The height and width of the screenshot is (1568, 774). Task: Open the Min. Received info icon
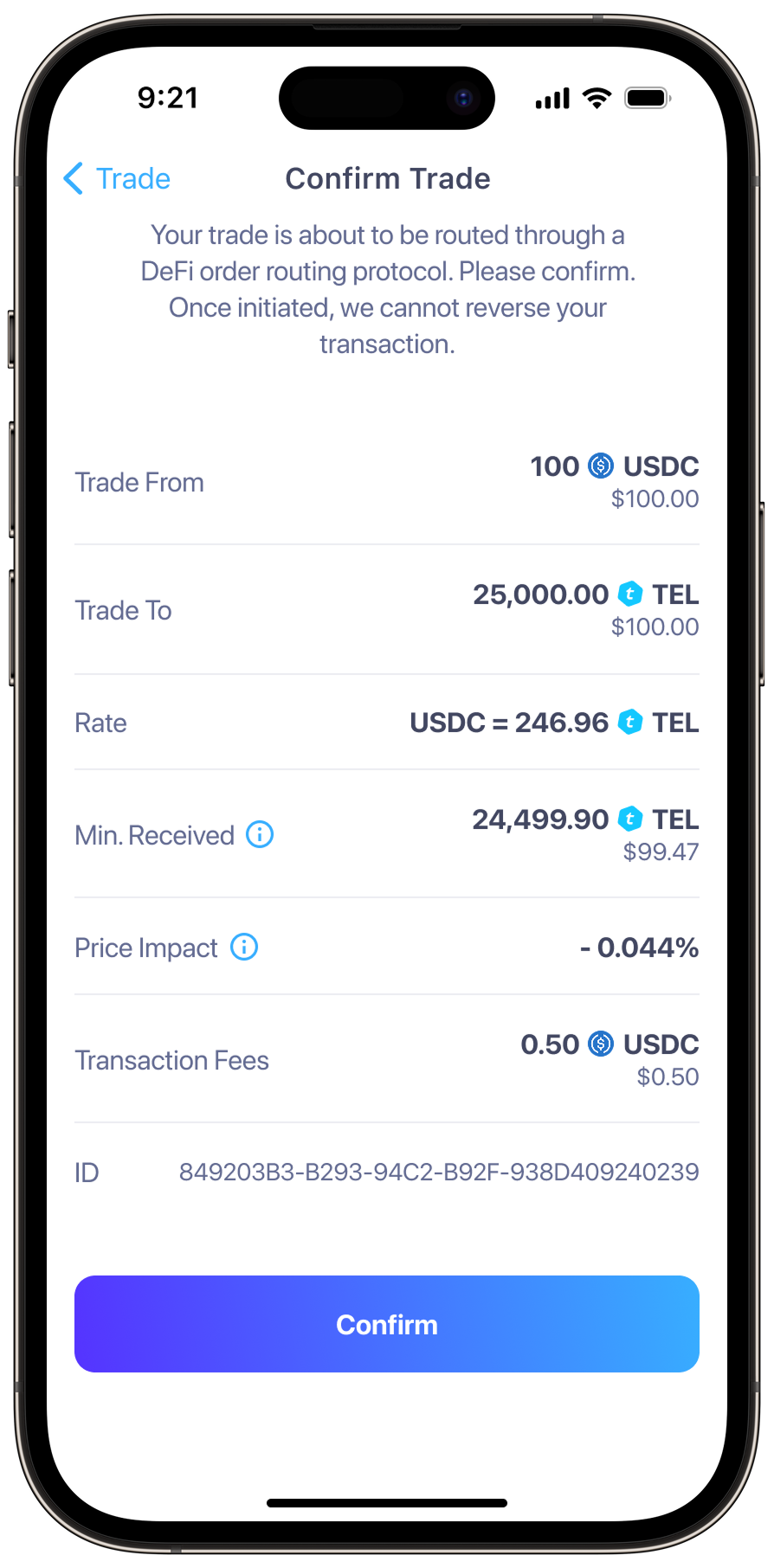(x=260, y=834)
